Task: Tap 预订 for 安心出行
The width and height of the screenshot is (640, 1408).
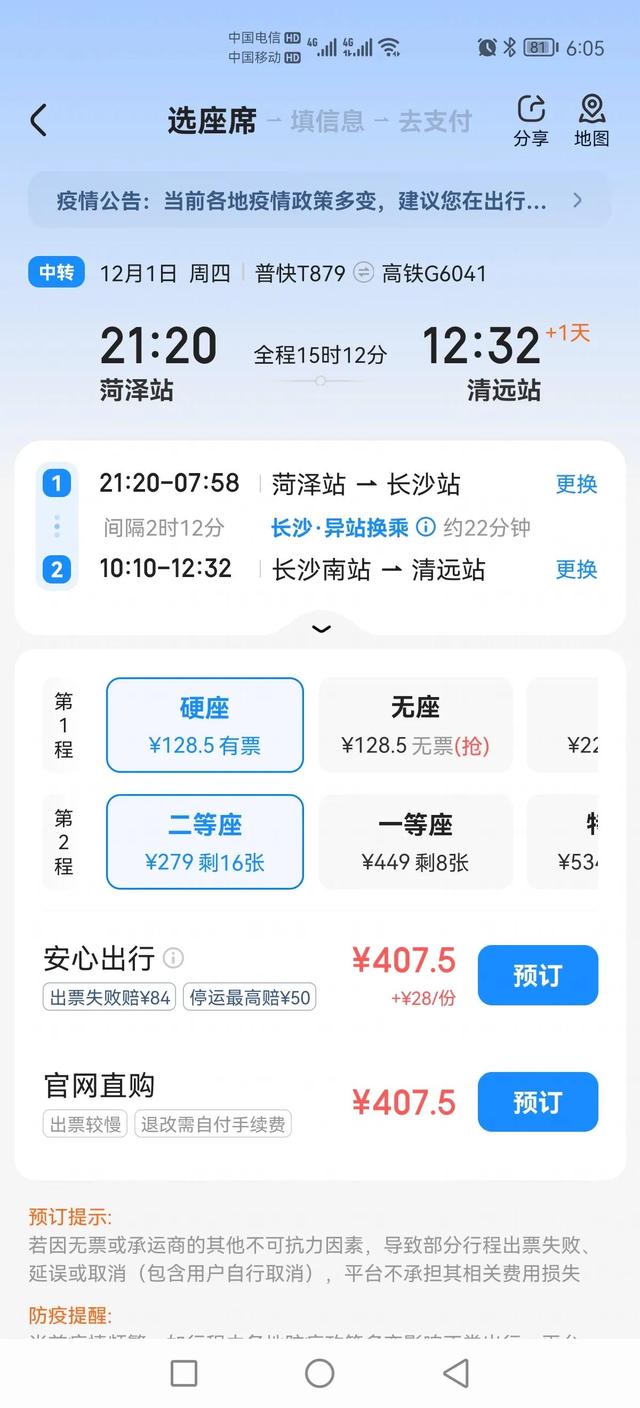Action: (x=538, y=975)
